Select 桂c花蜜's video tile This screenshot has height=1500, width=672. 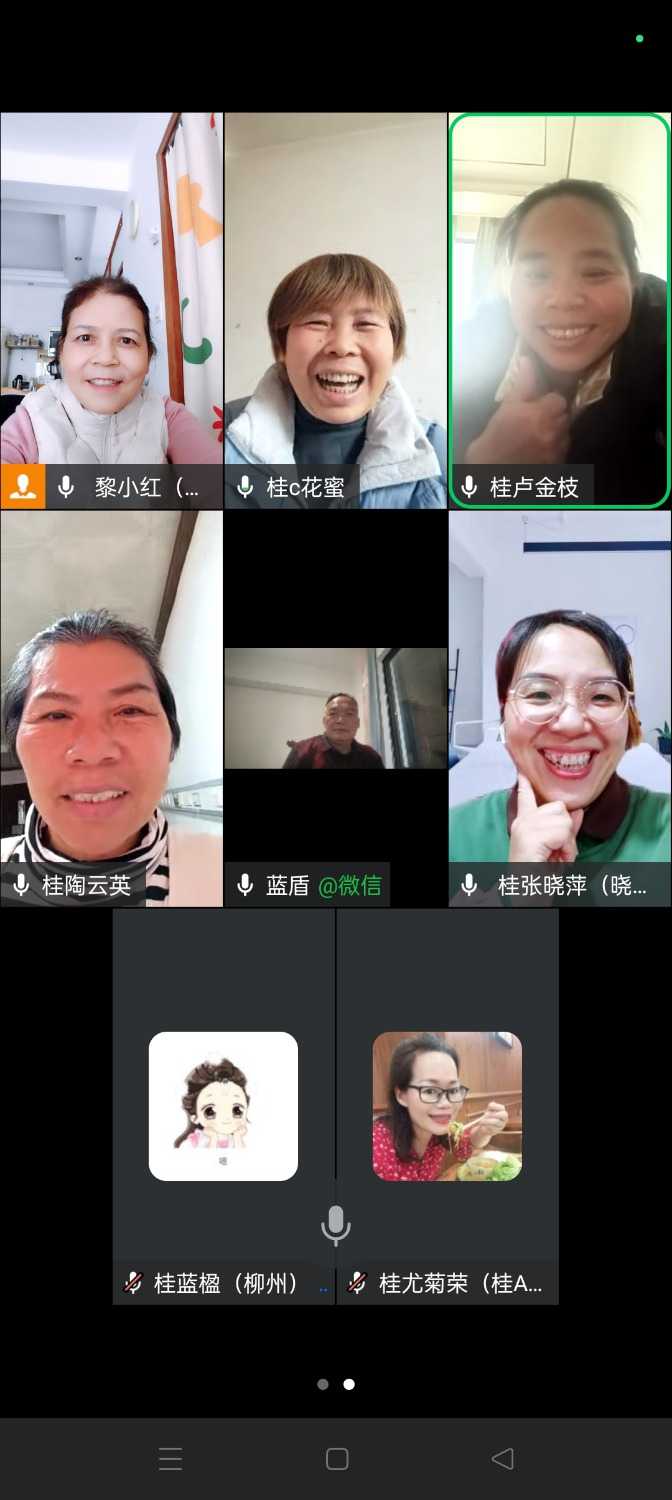pos(335,310)
